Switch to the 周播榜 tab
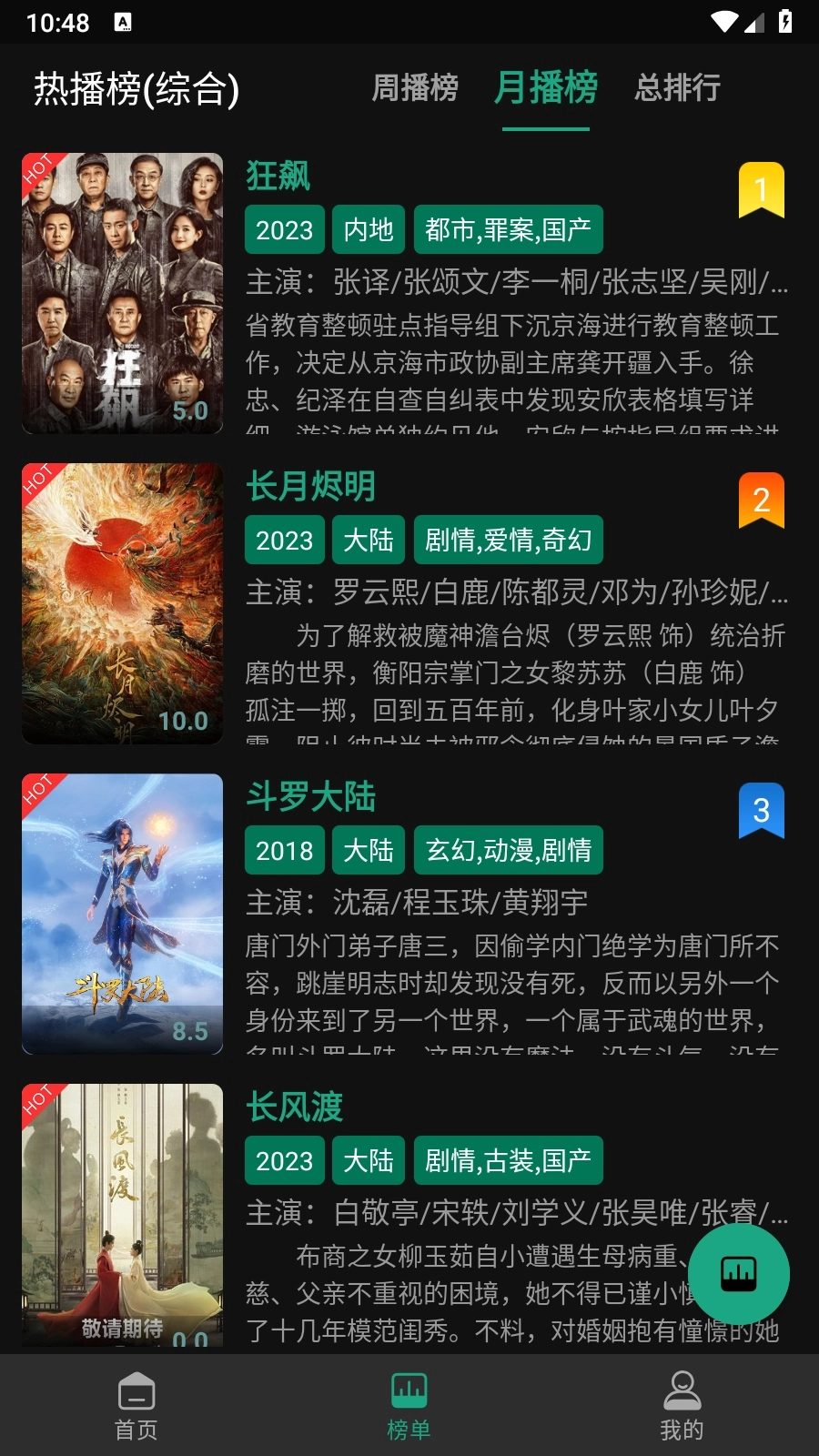This screenshot has height=1456, width=819. pos(417,88)
